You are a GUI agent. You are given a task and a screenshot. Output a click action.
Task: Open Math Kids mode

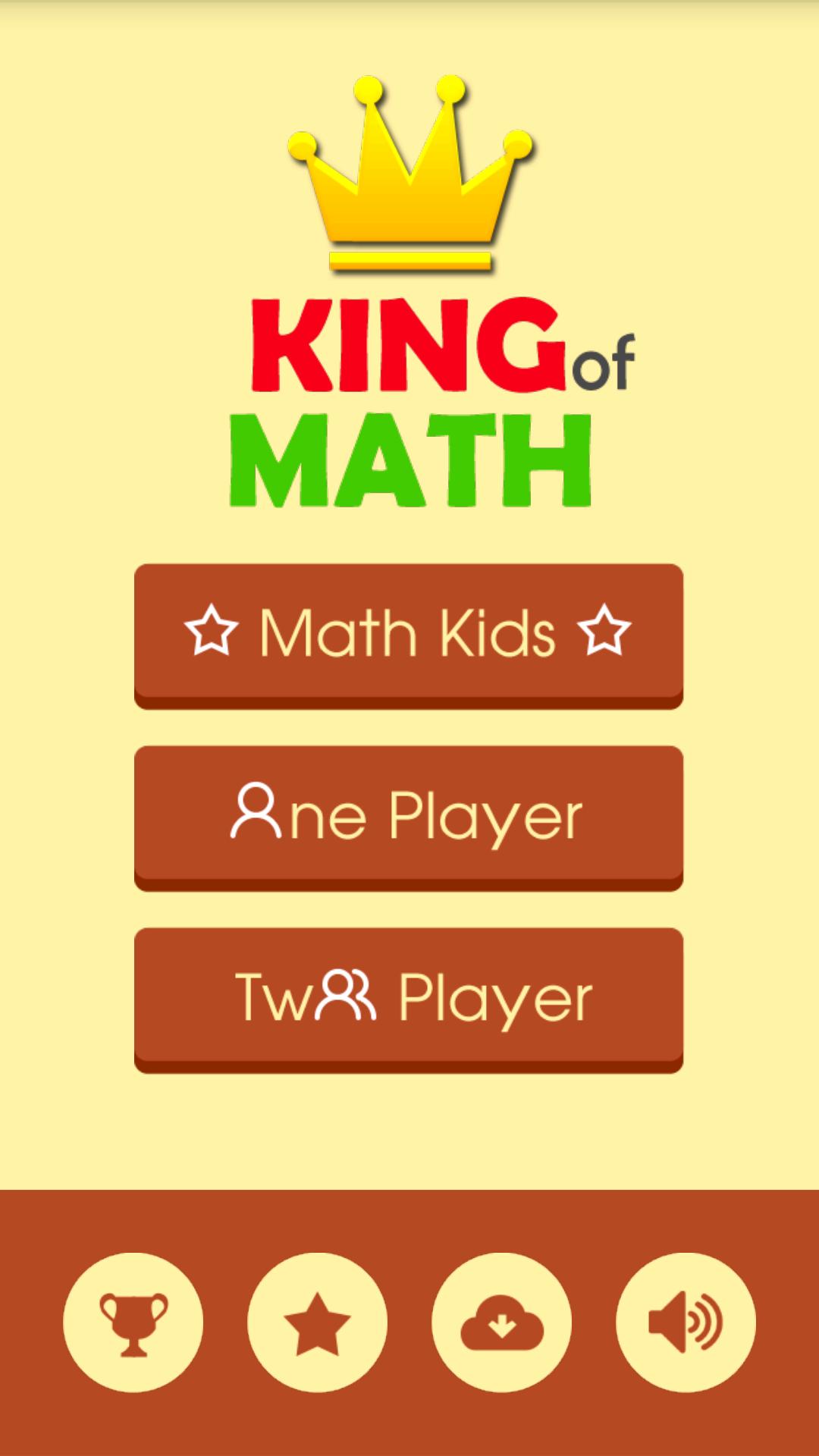tap(409, 635)
